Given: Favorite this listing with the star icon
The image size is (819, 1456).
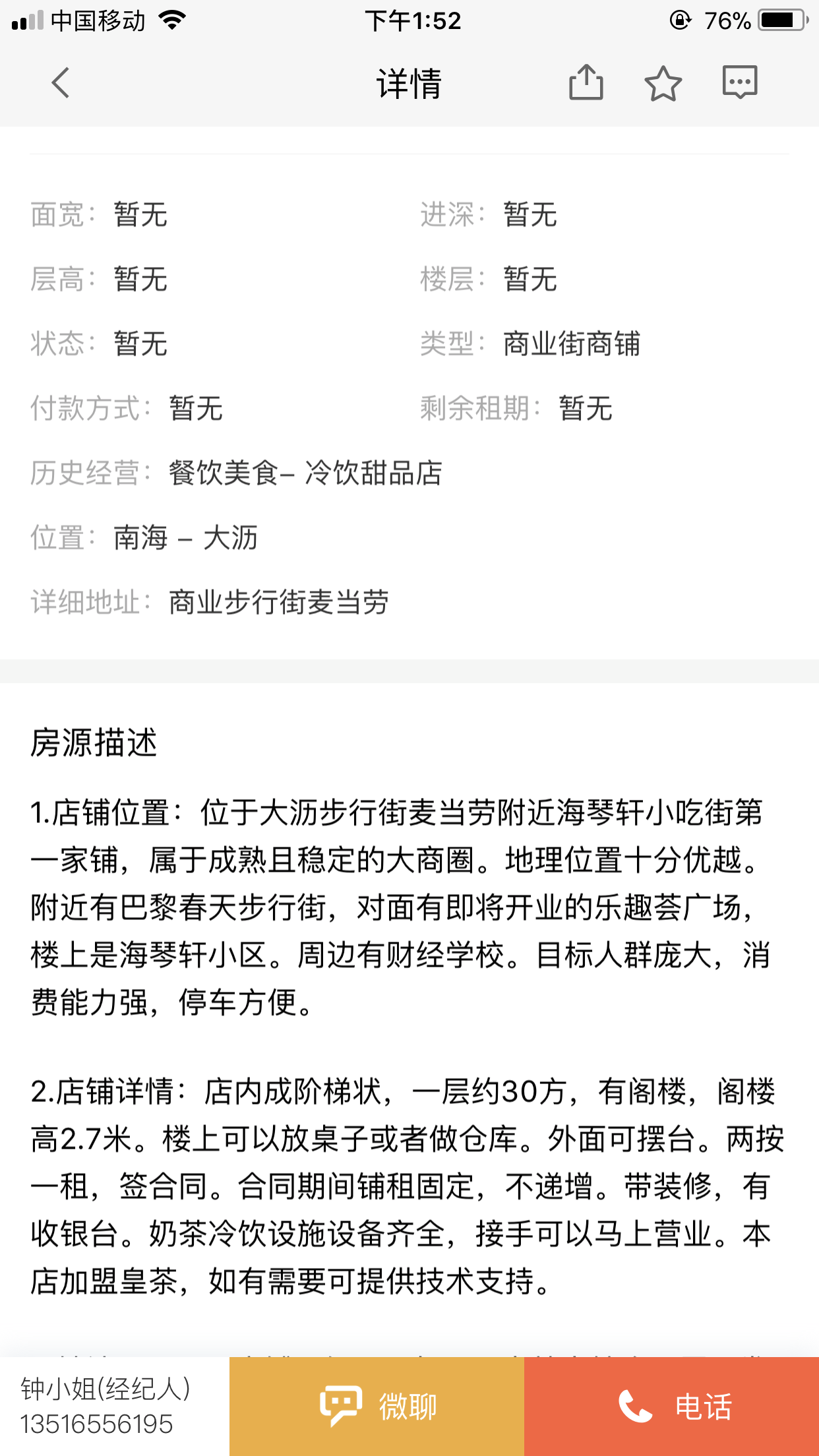Looking at the screenshot, I should [663, 84].
